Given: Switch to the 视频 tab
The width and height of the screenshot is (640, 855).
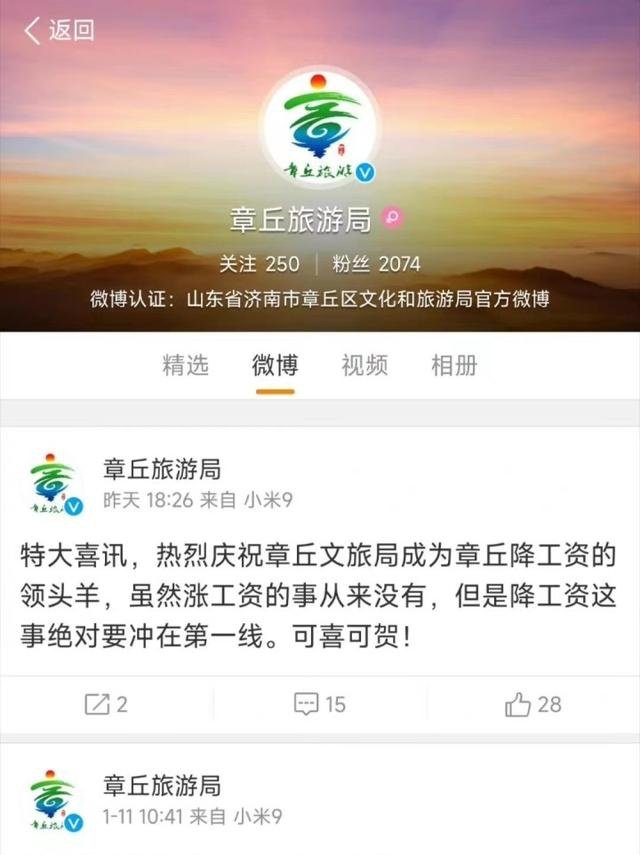Looking at the screenshot, I should pos(364,365).
